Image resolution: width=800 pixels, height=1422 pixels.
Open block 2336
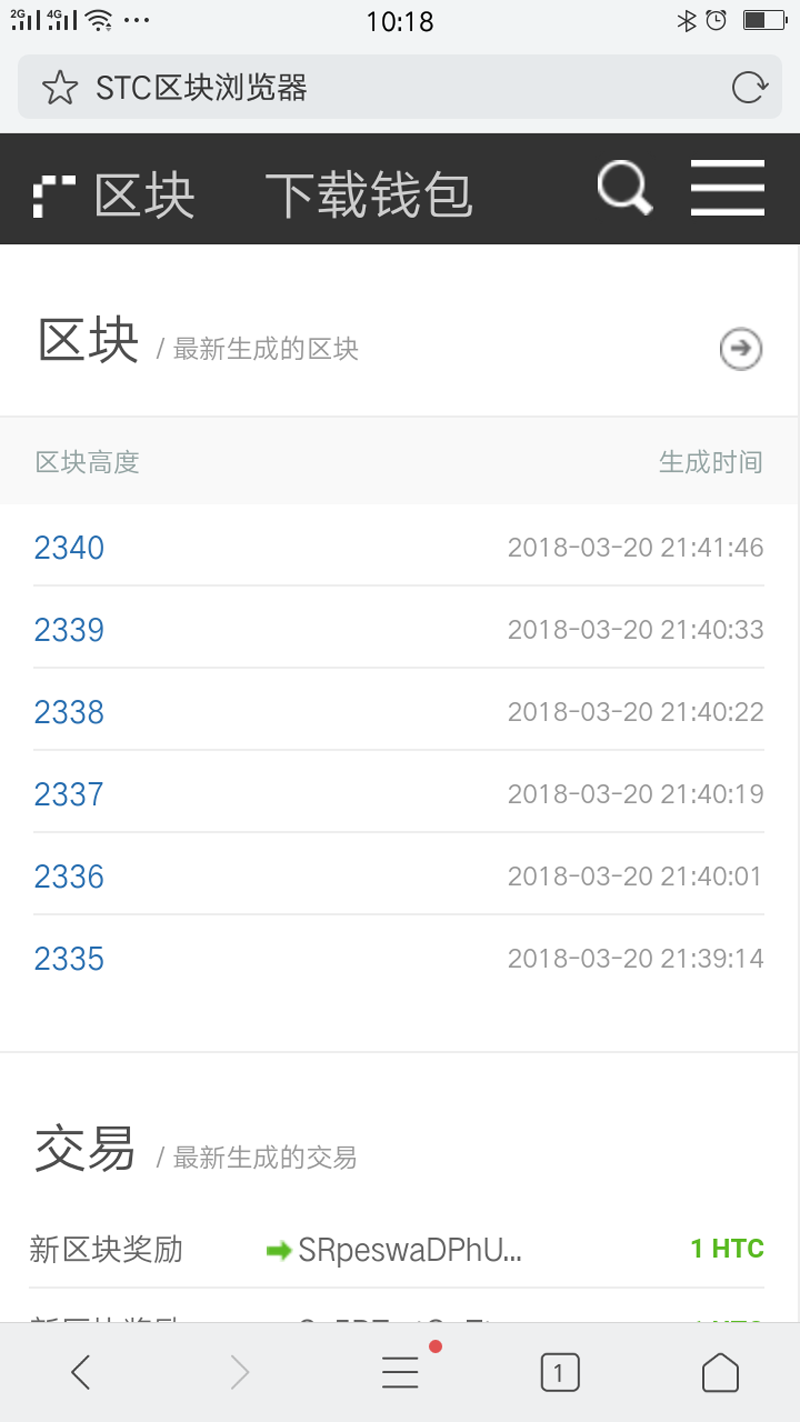pos(69,876)
